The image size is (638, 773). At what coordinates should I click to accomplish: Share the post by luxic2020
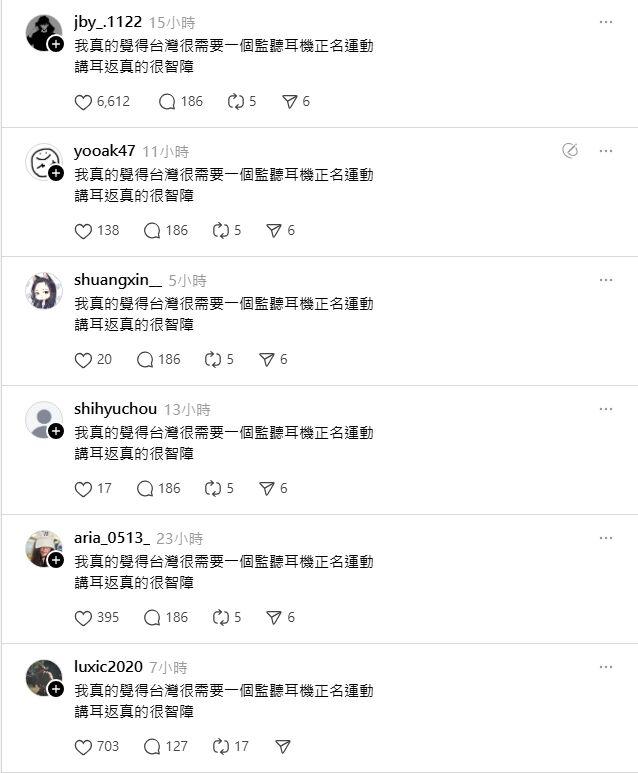283,746
